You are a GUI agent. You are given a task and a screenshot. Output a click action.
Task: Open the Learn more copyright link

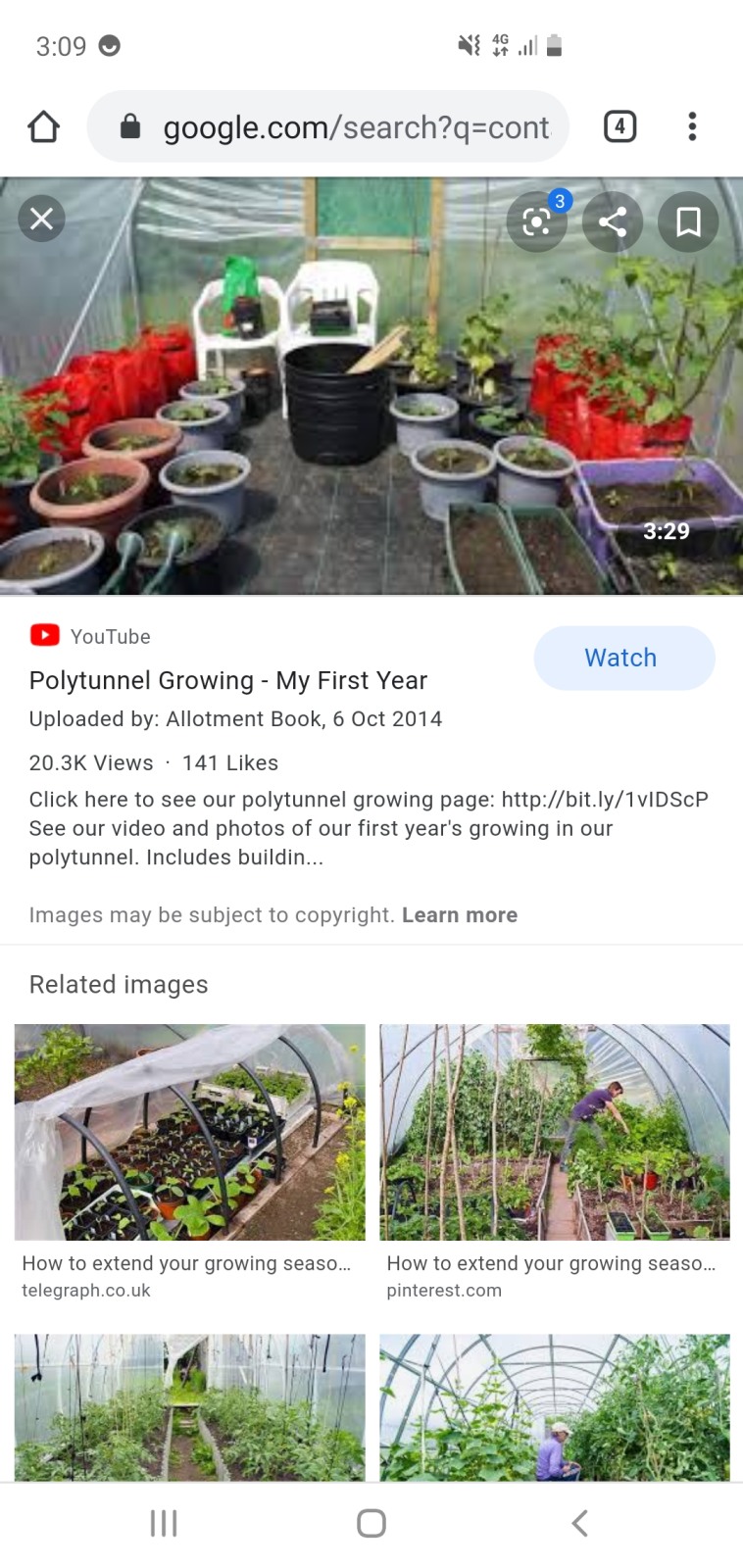tap(460, 915)
